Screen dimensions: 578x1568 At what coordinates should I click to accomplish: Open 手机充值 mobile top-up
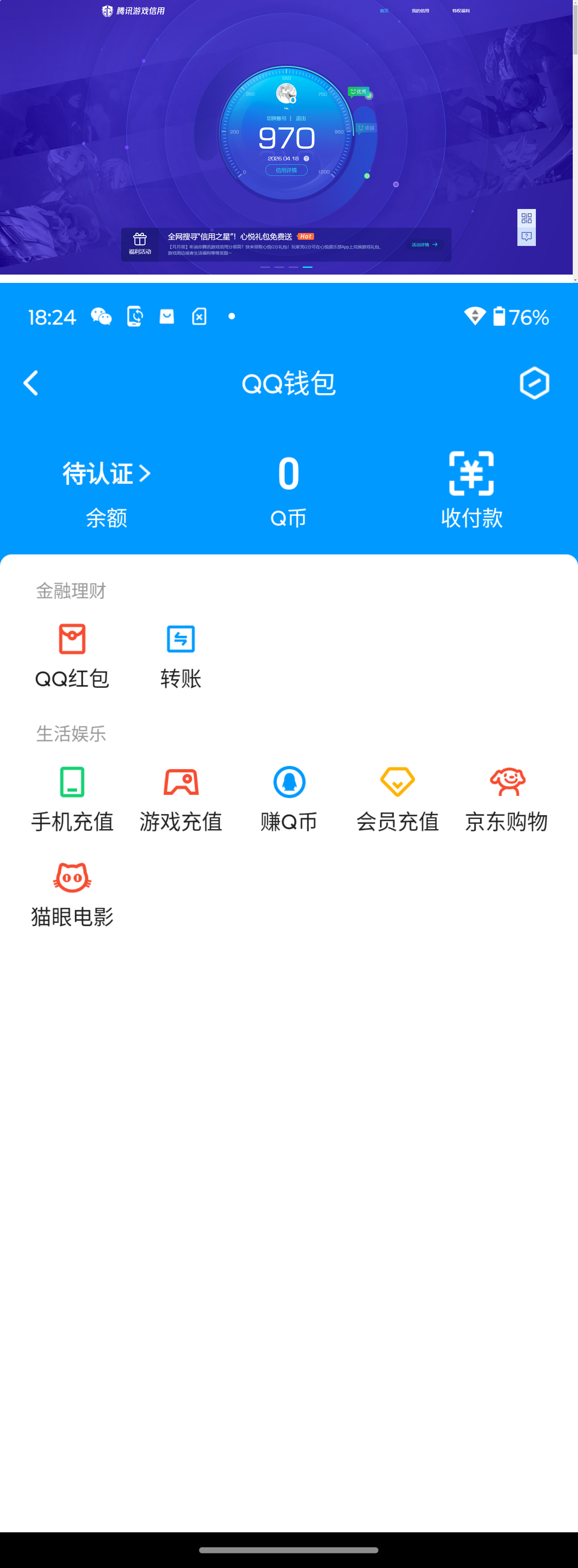[72, 798]
